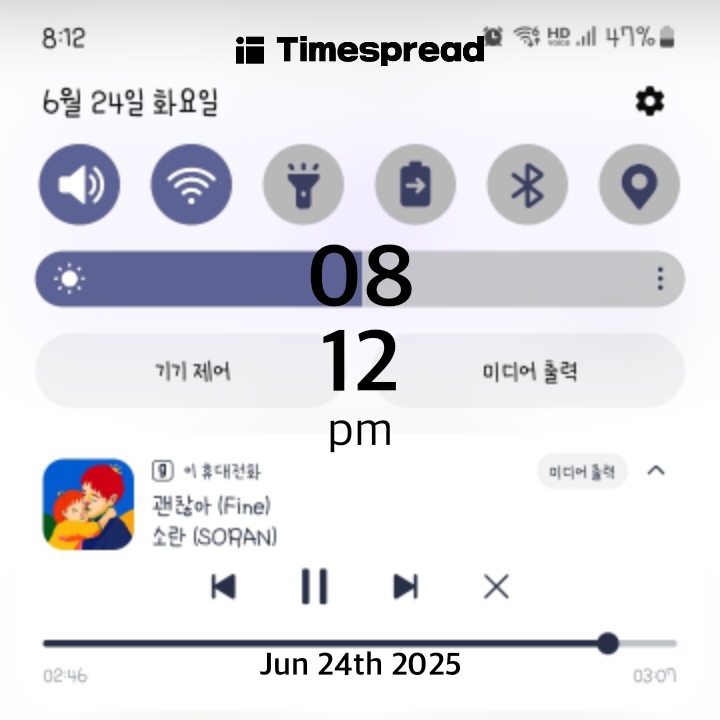
Task: Open the settings gear
Action: point(650,101)
